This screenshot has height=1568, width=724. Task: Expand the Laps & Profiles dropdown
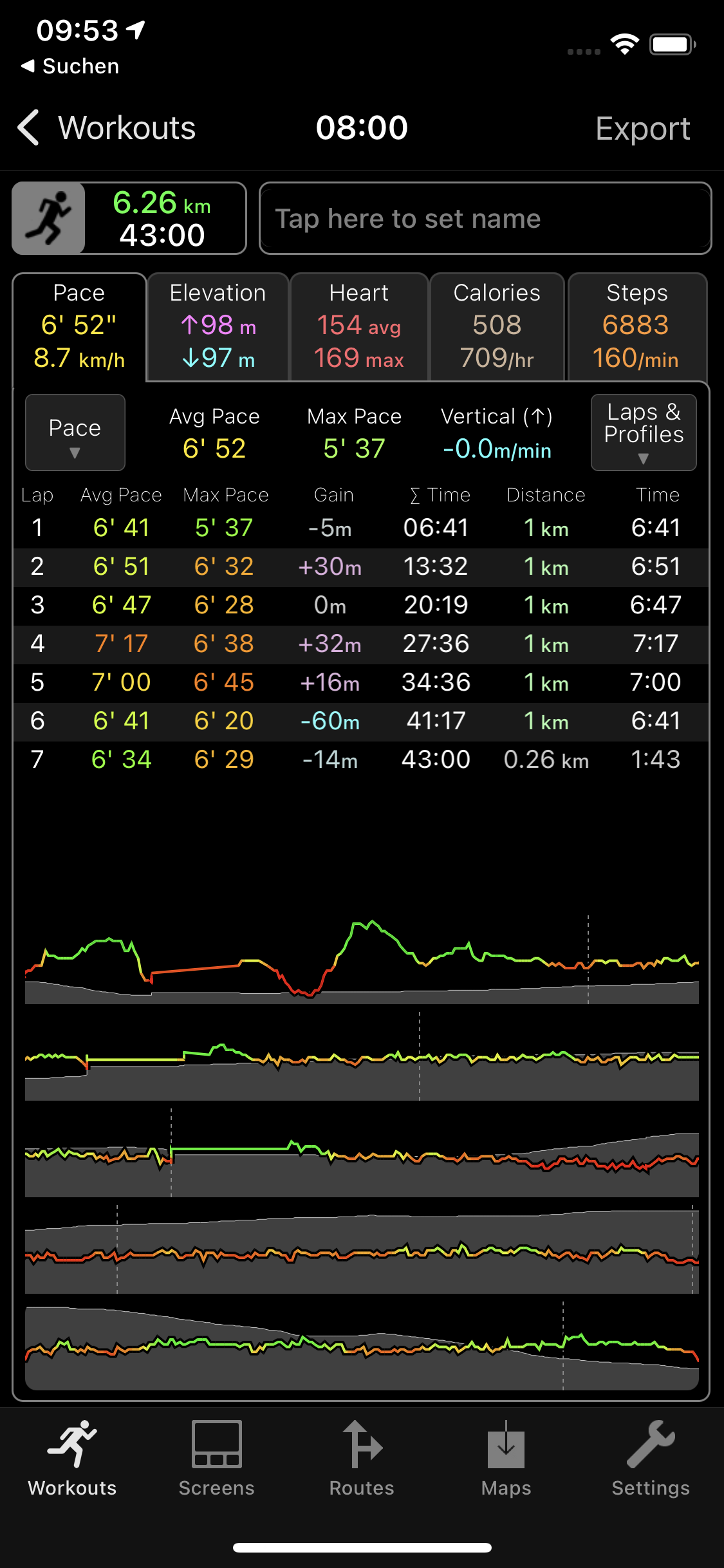coord(644,433)
